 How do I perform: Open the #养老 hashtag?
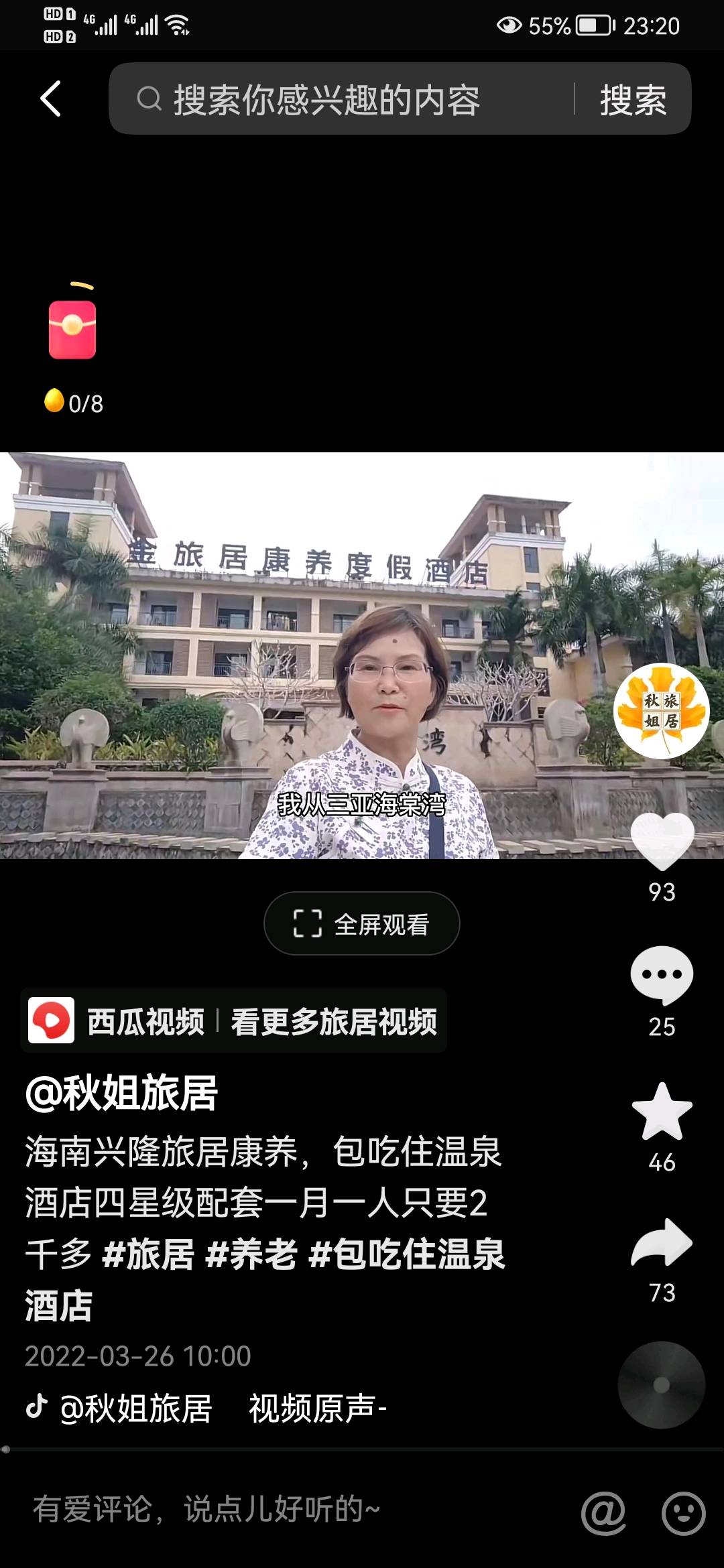pyautogui.click(x=251, y=1254)
